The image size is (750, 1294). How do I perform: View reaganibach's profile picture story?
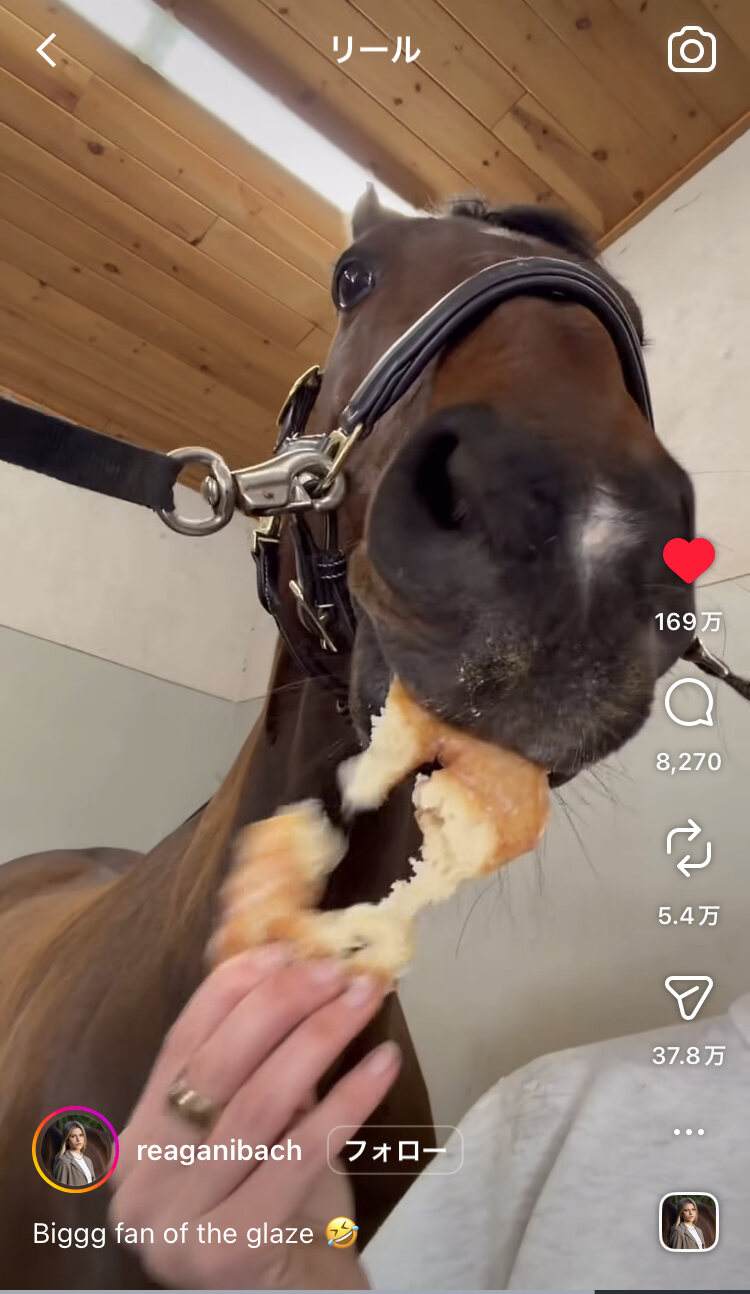point(76,1150)
